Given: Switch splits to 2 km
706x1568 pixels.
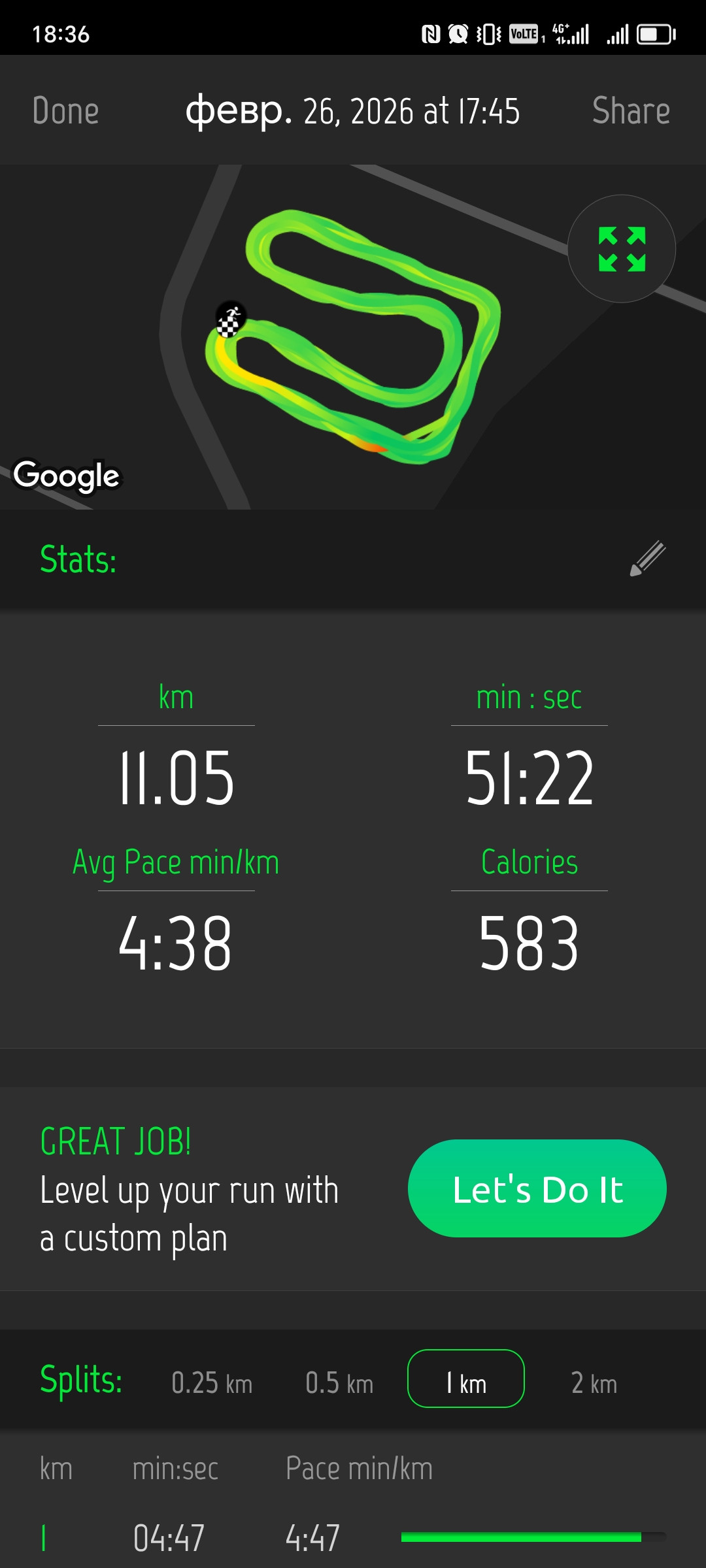Looking at the screenshot, I should click(594, 1383).
